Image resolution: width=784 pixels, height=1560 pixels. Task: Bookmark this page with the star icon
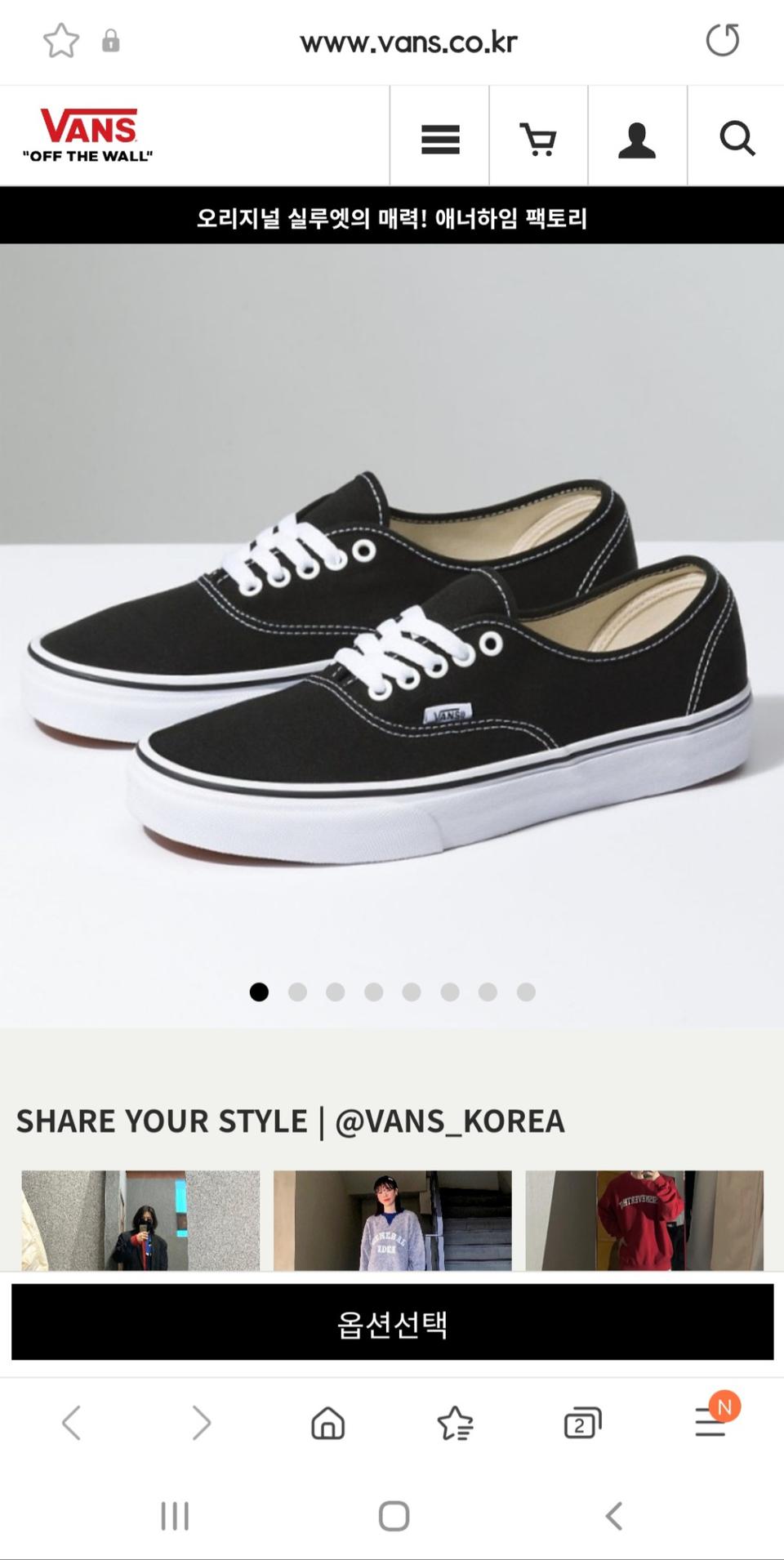61,41
